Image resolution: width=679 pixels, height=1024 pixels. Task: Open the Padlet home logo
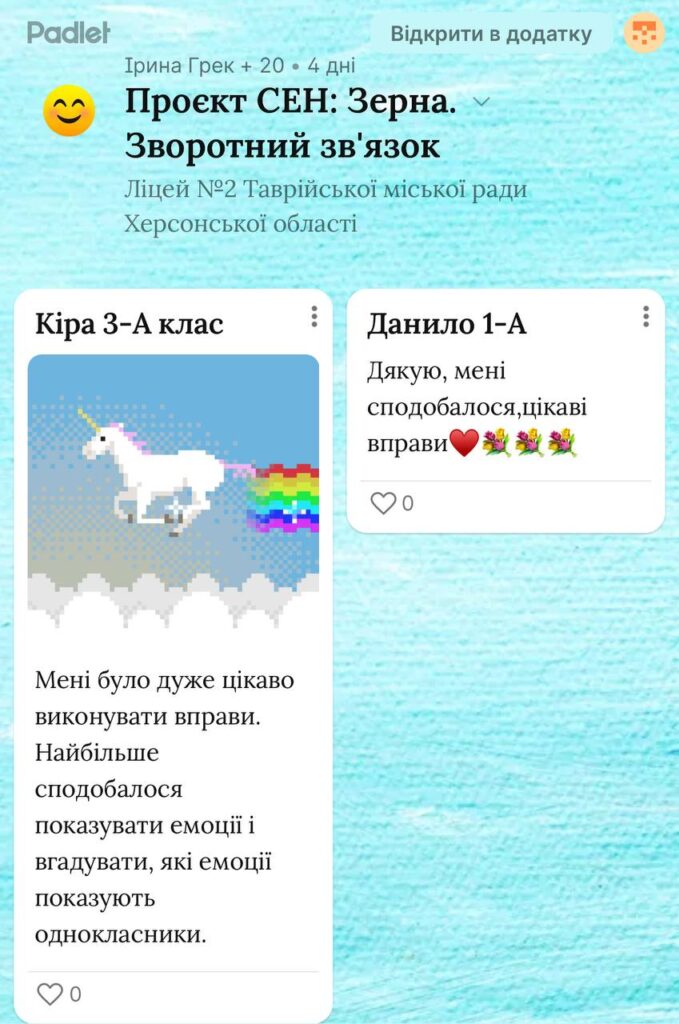(68, 33)
